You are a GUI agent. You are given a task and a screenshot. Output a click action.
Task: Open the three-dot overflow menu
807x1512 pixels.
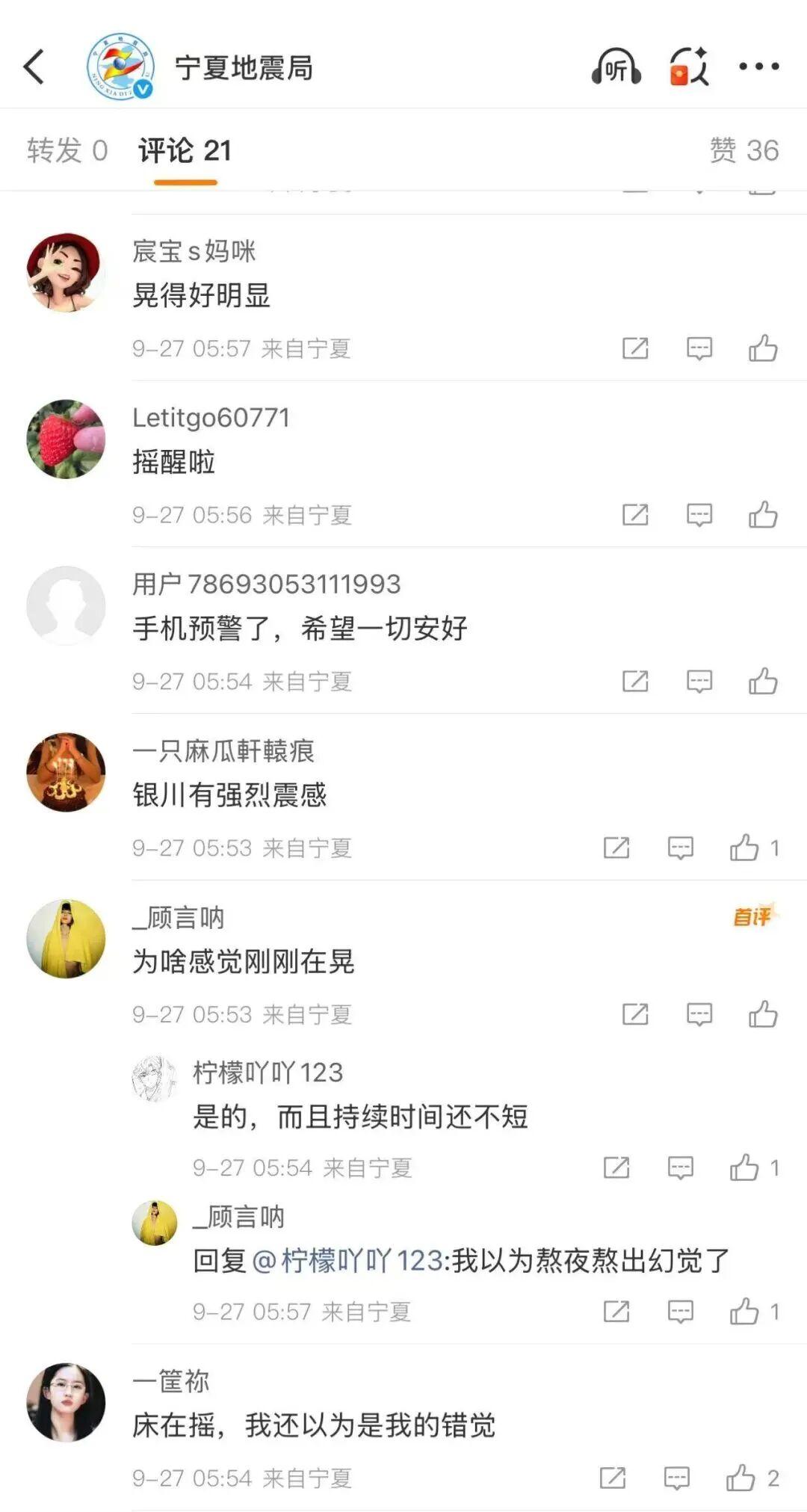(x=758, y=67)
